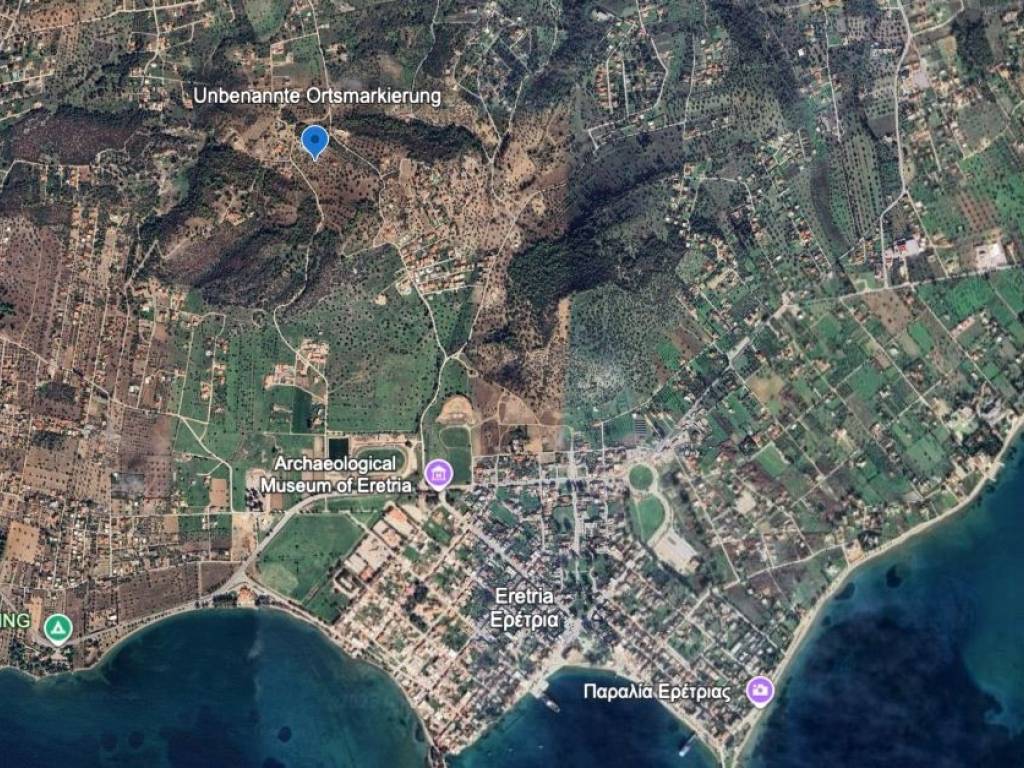Open the Archaeological Museum of Eretria marker

pyautogui.click(x=438, y=473)
